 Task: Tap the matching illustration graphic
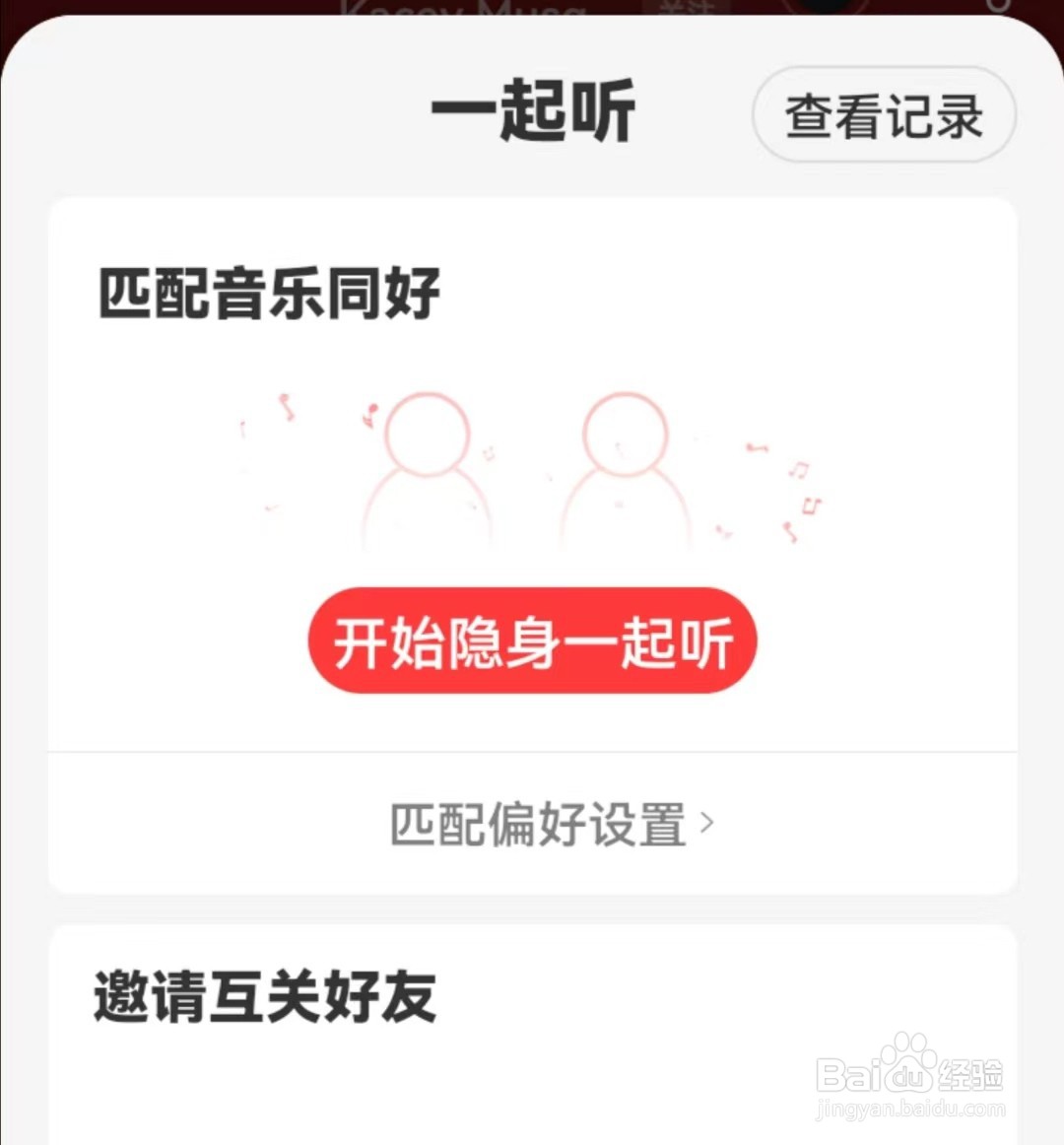(x=532, y=468)
